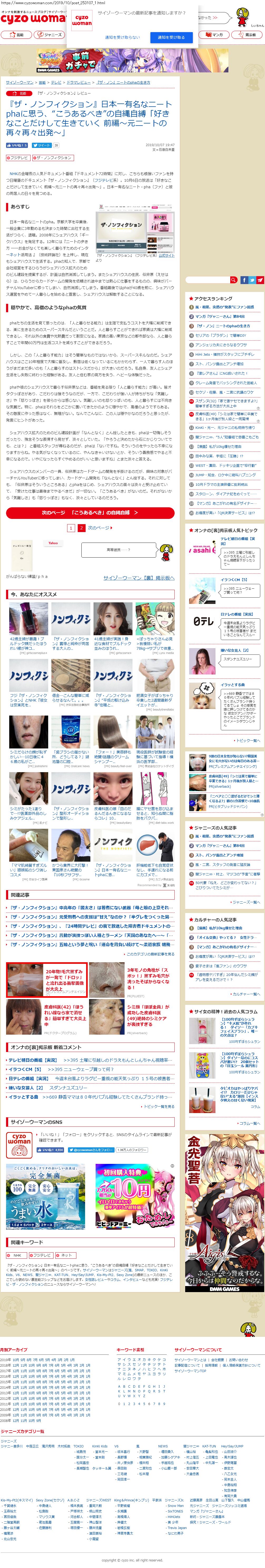Image resolution: width=265 pixels, height=1568 pixels.
Task: Tap the sidebar search field
Action: point(207,280)
